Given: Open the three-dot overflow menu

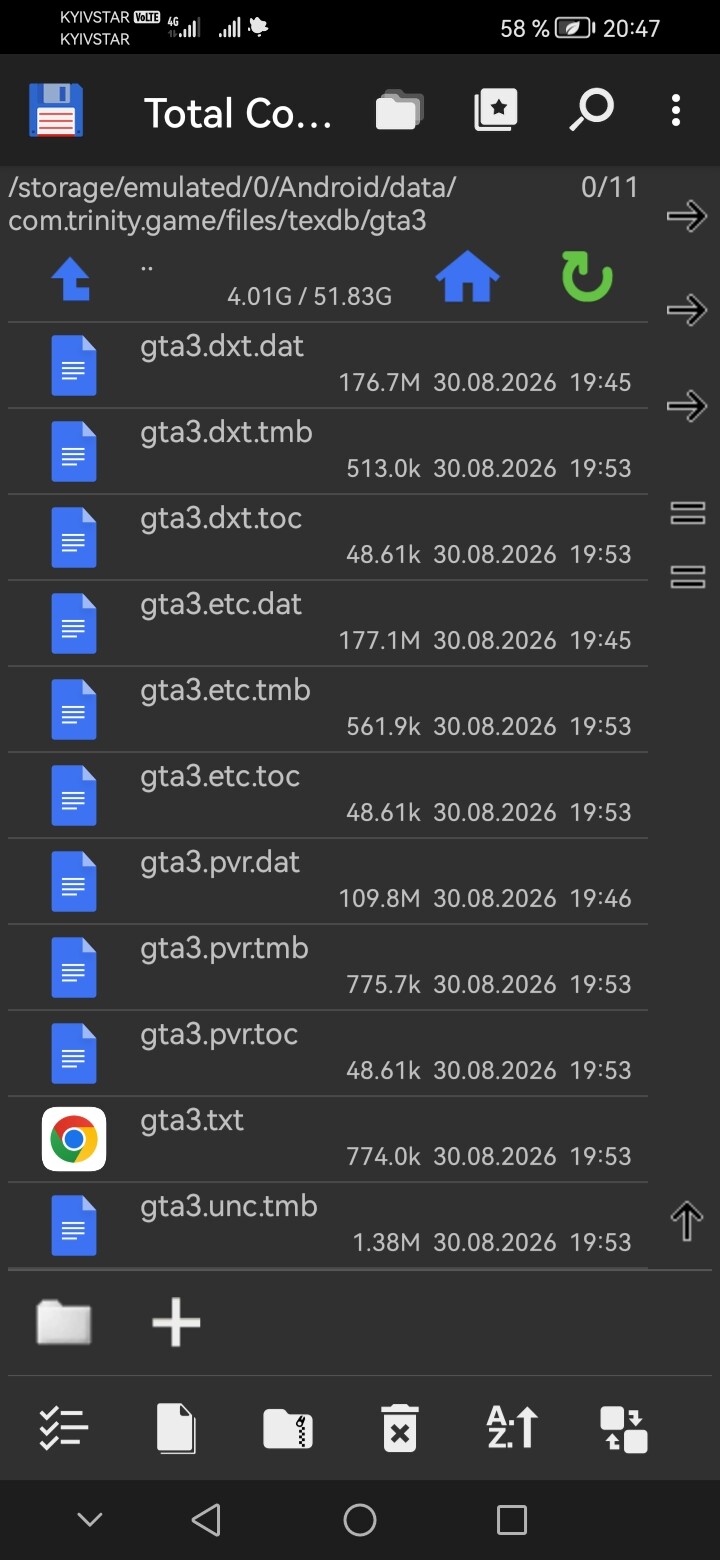Looking at the screenshot, I should 676,110.
